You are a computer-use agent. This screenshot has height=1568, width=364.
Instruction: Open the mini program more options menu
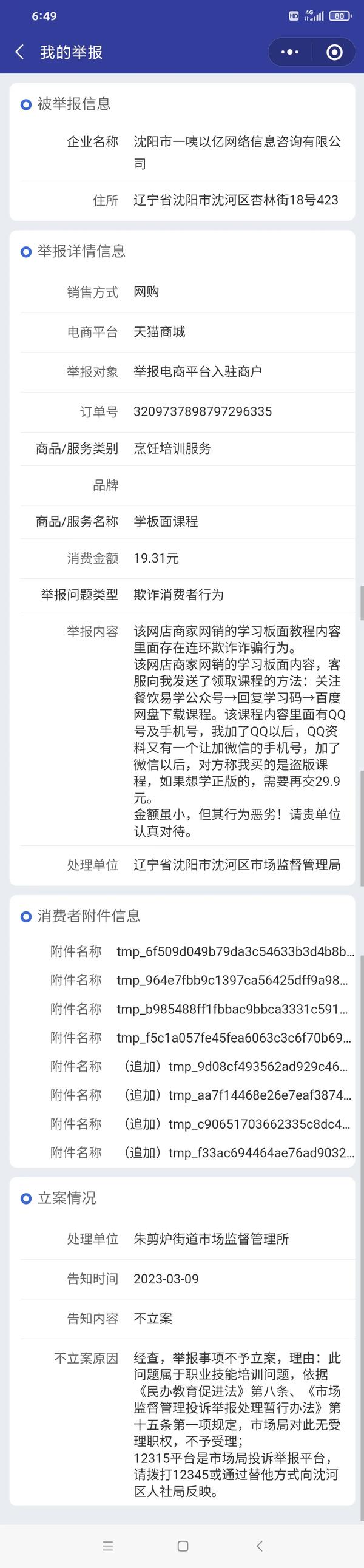[290, 52]
